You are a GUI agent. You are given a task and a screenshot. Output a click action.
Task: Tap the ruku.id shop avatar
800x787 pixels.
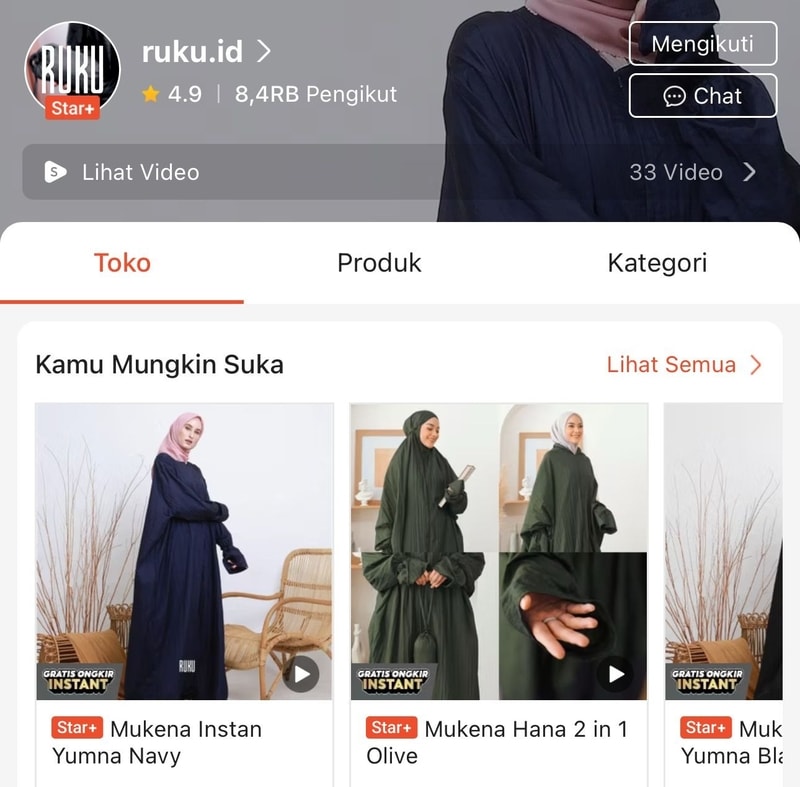pos(72,68)
